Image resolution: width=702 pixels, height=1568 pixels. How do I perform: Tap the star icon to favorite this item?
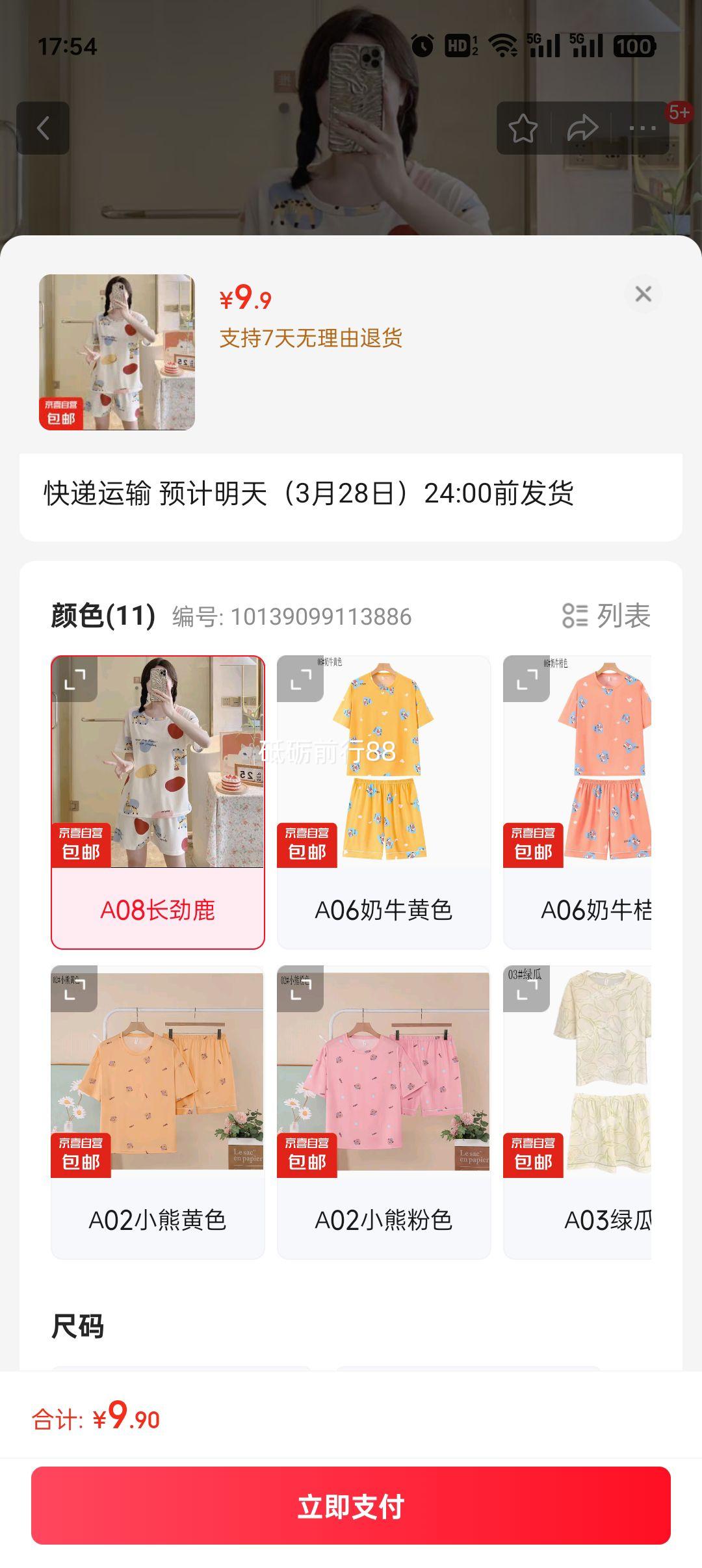coord(524,127)
